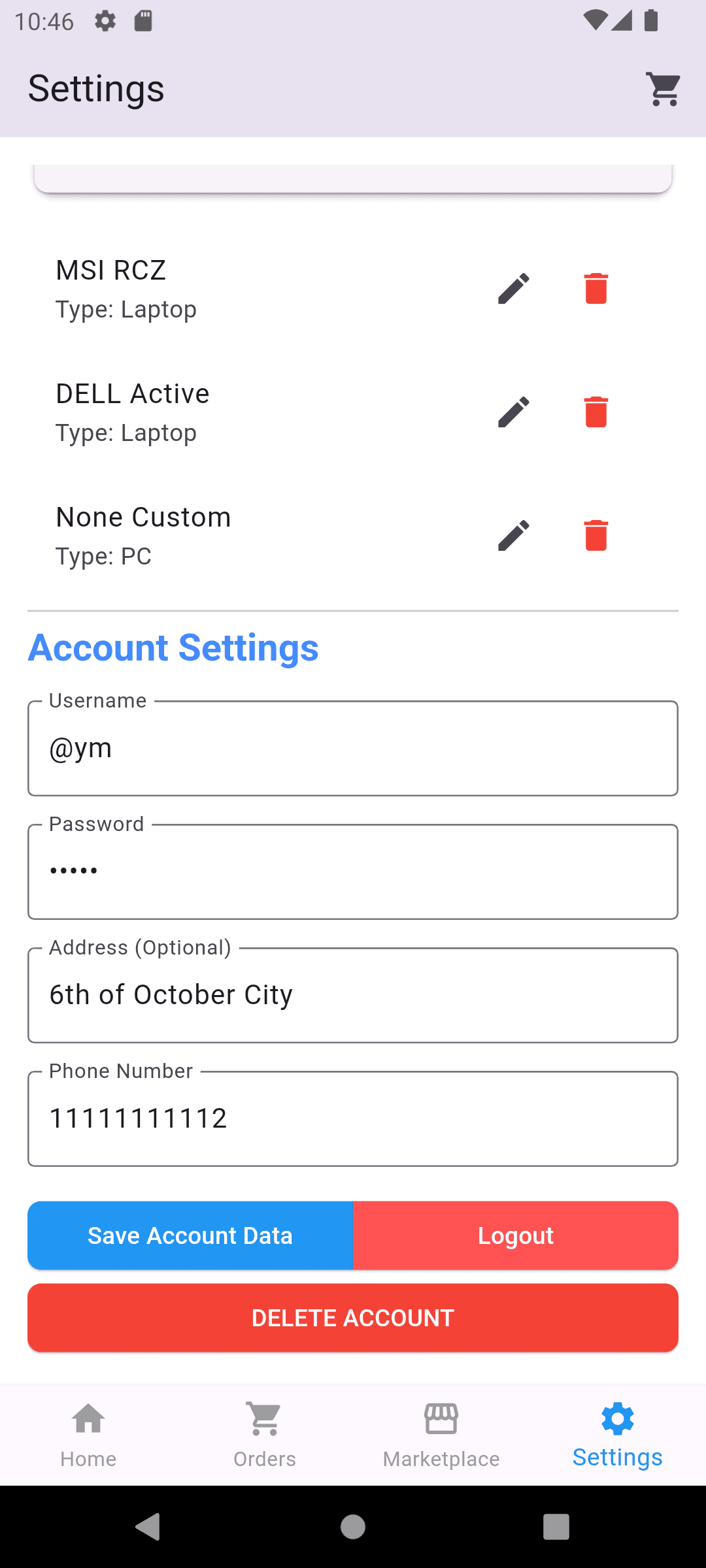Image resolution: width=706 pixels, height=1568 pixels.
Task: Edit the DELL Active laptop
Action: pos(514,412)
